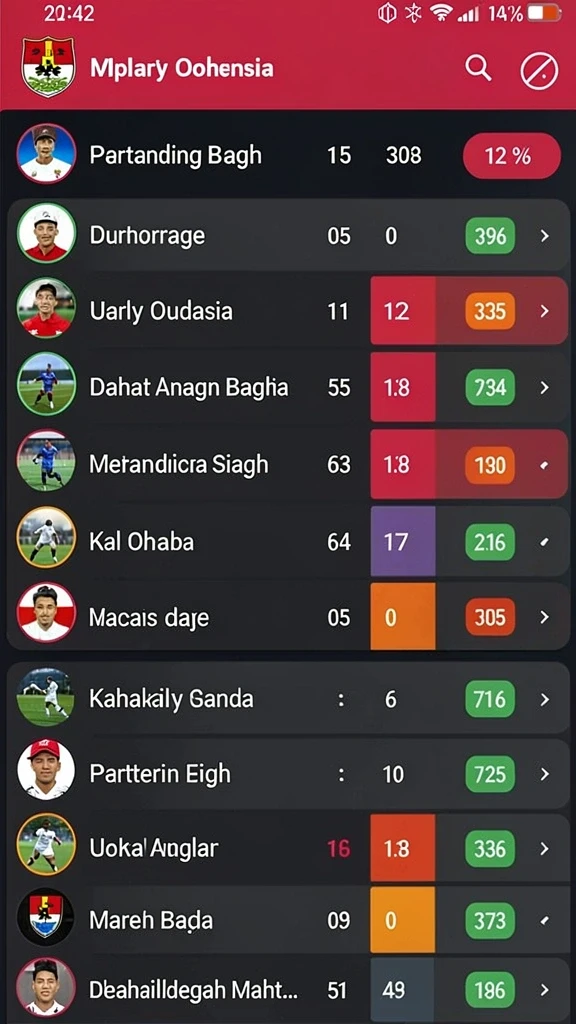Open the Partanding Bagh row
The width and height of the screenshot is (576, 1024).
pos(288,155)
